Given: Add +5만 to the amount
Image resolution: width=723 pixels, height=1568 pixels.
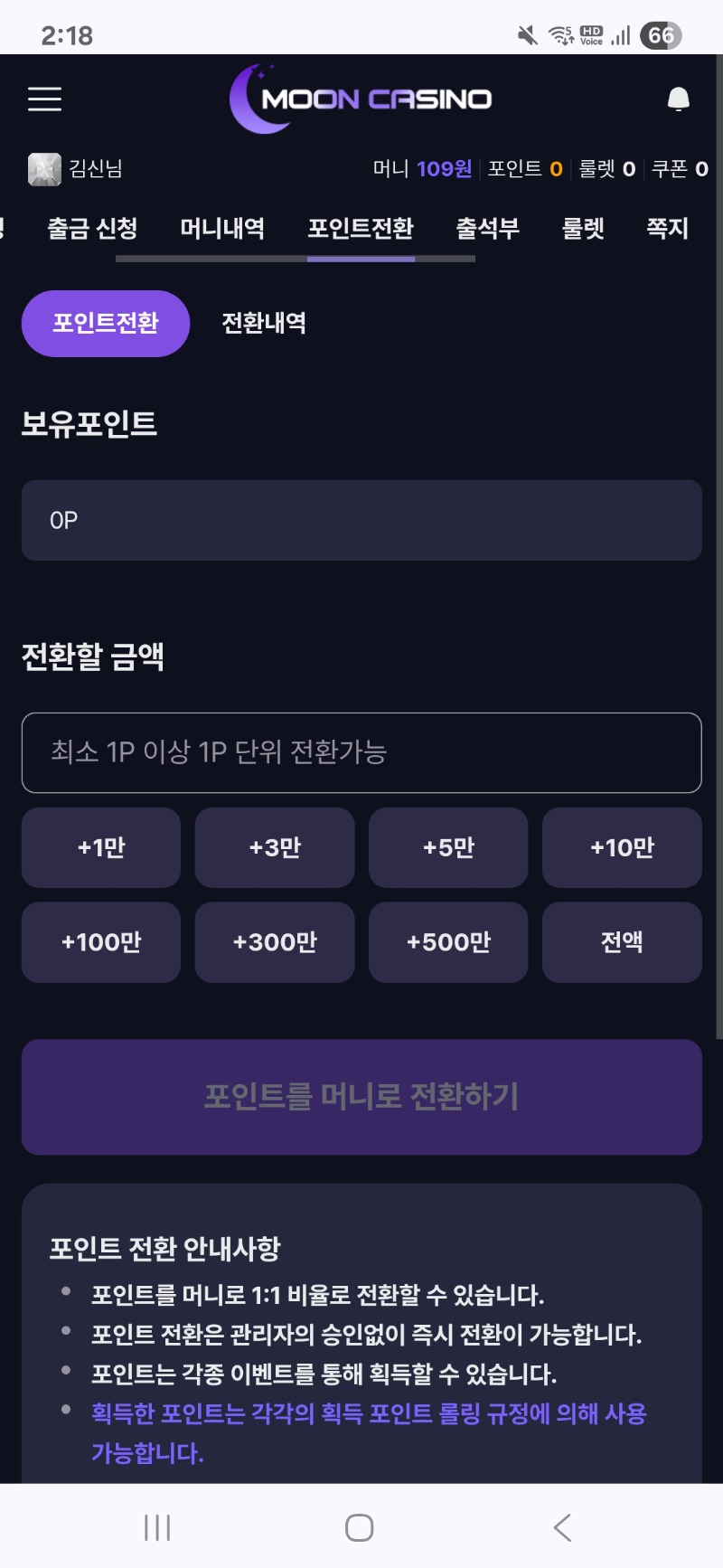Looking at the screenshot, I should pos(448,847).
